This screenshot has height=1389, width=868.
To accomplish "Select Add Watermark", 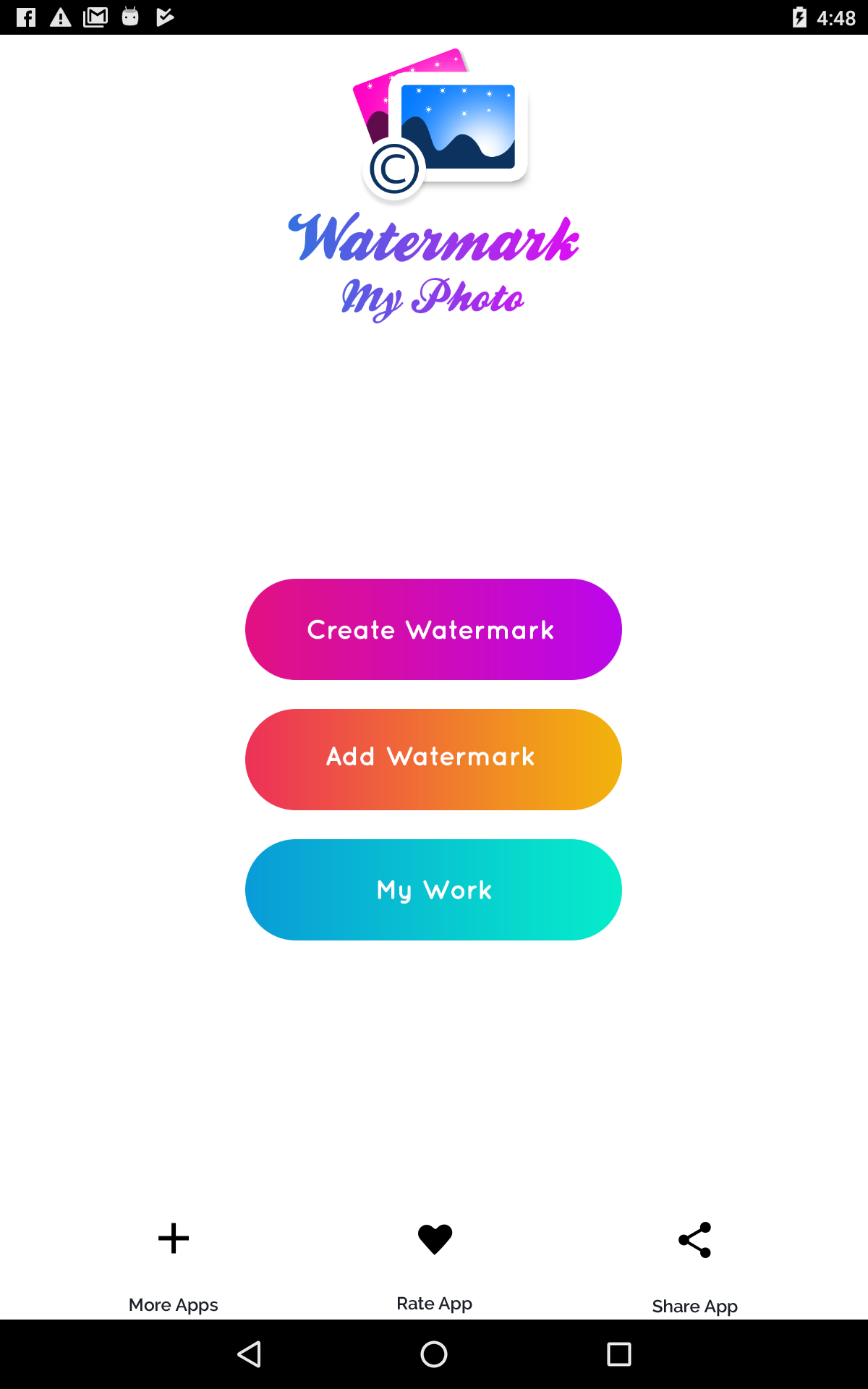I will (433, 759).
